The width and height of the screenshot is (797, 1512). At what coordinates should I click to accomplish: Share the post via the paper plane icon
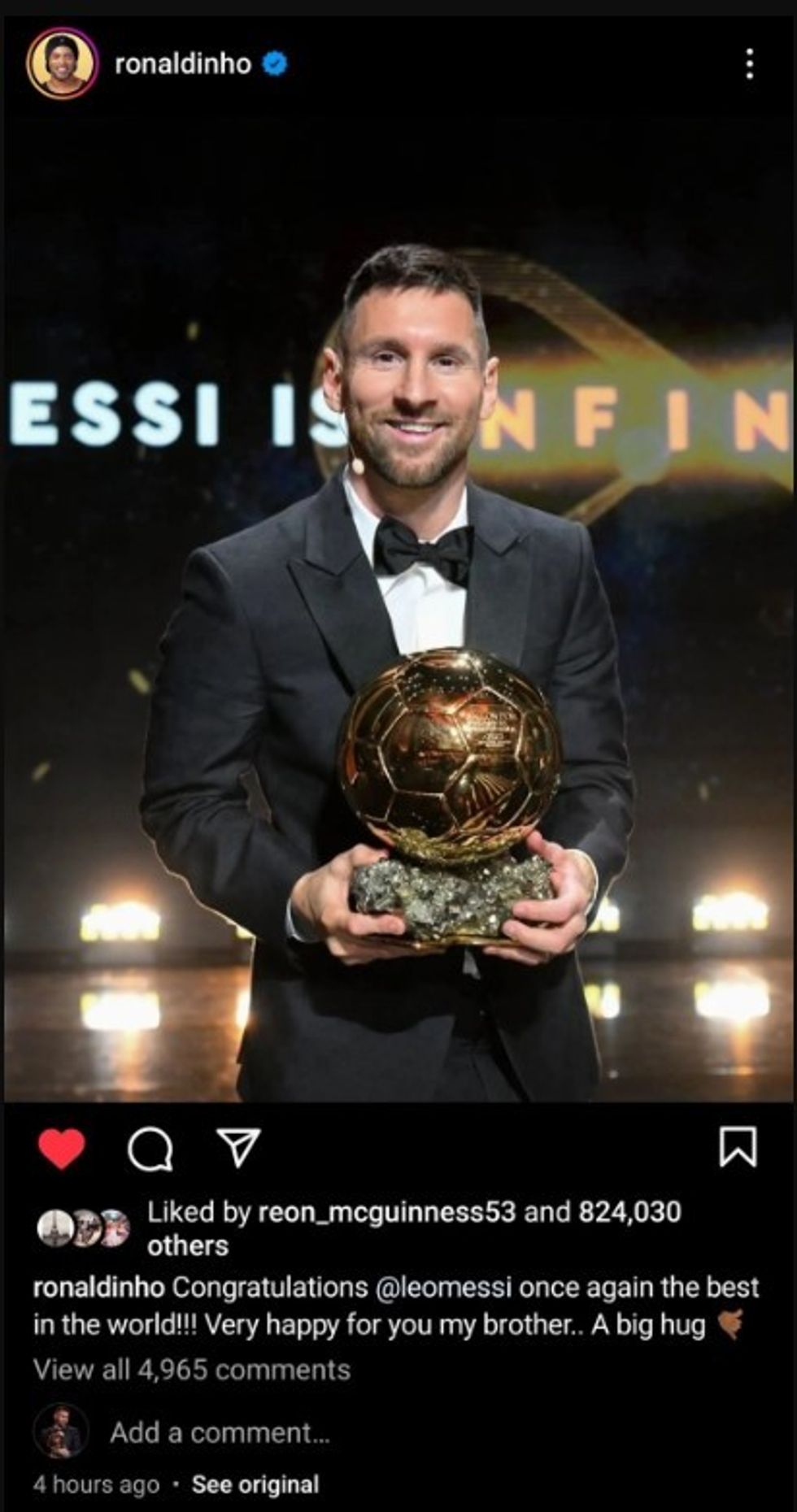pyautogui.click(x=240, y=1149)
